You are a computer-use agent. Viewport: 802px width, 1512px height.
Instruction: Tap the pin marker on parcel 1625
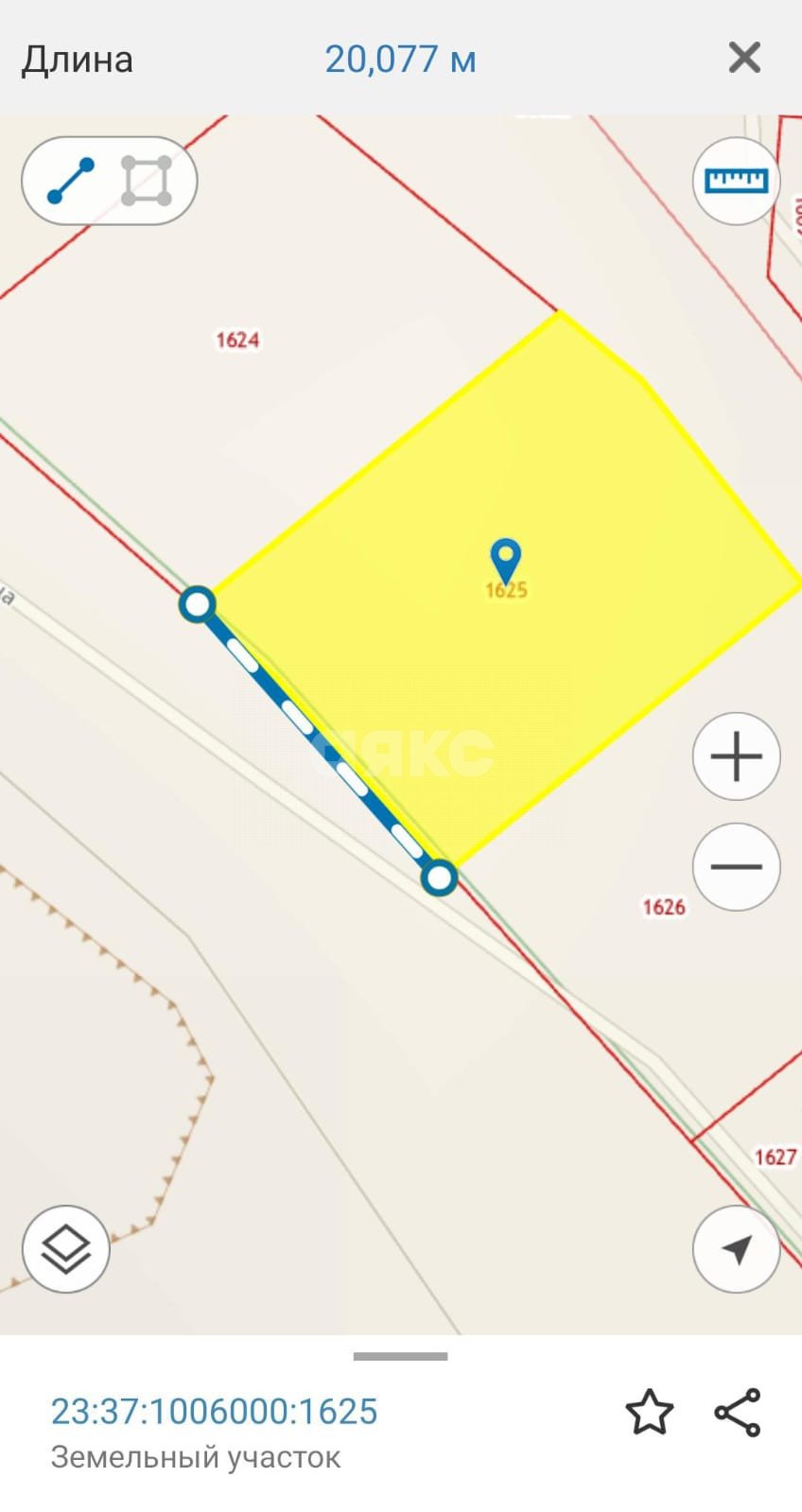pos(506,560)
